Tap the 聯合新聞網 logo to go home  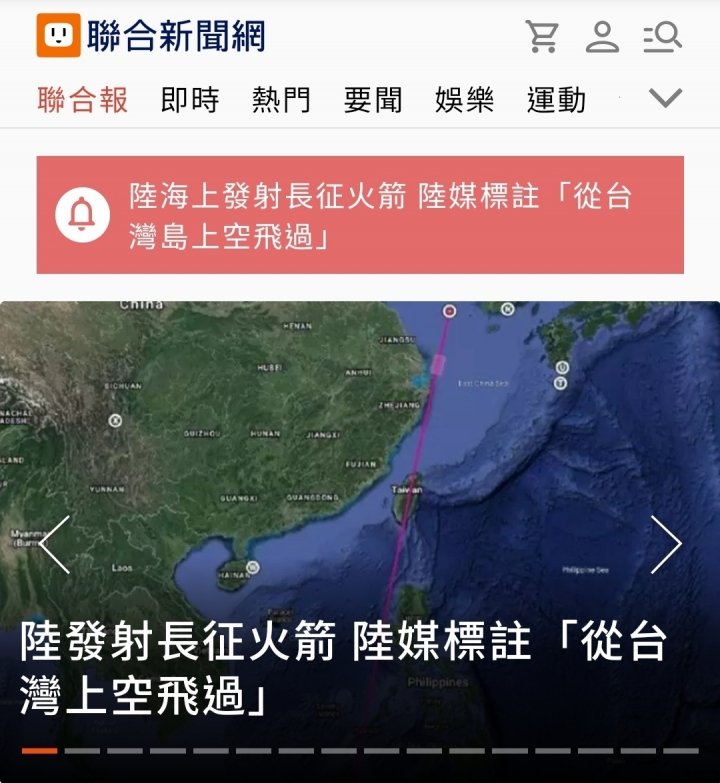tap(152, 37)
